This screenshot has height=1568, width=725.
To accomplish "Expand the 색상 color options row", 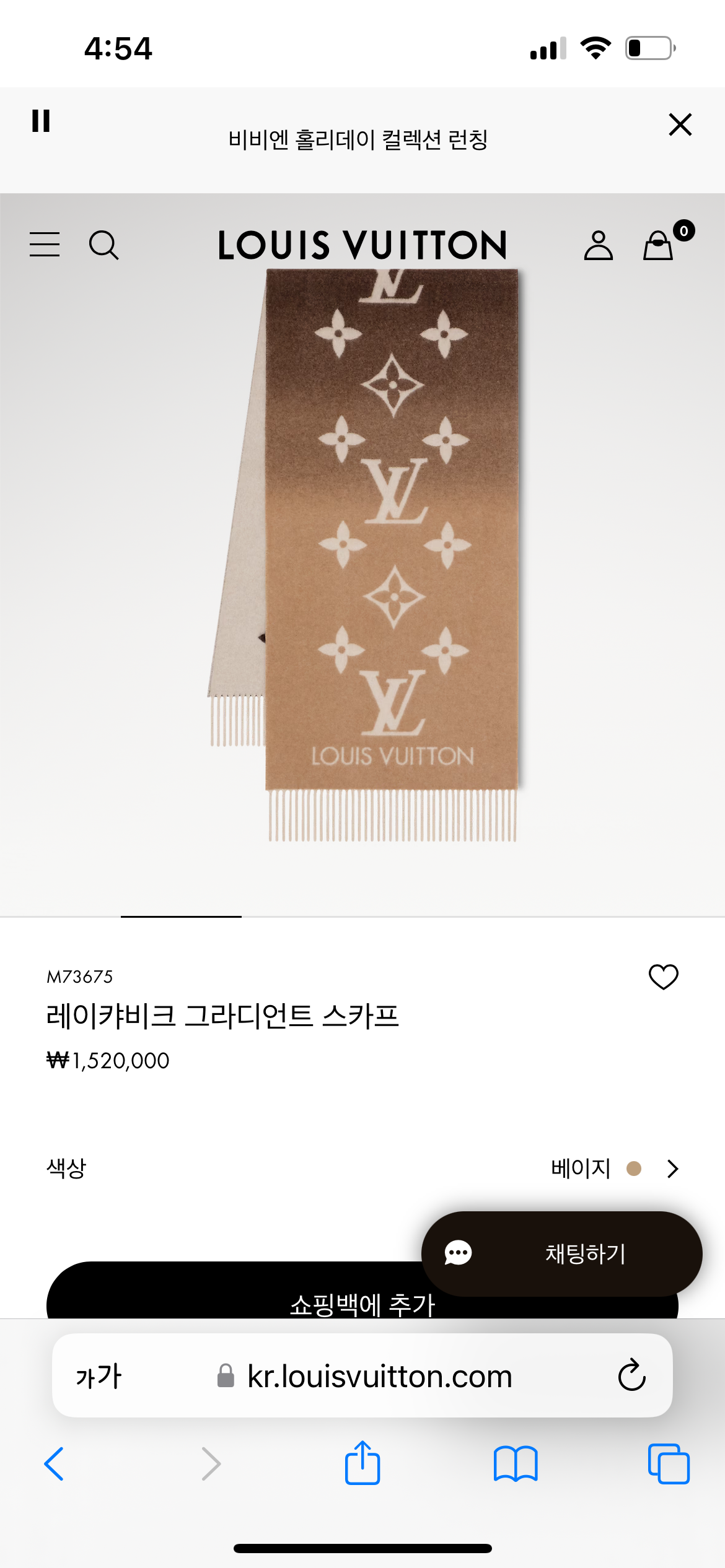I will pos(66,1169).
